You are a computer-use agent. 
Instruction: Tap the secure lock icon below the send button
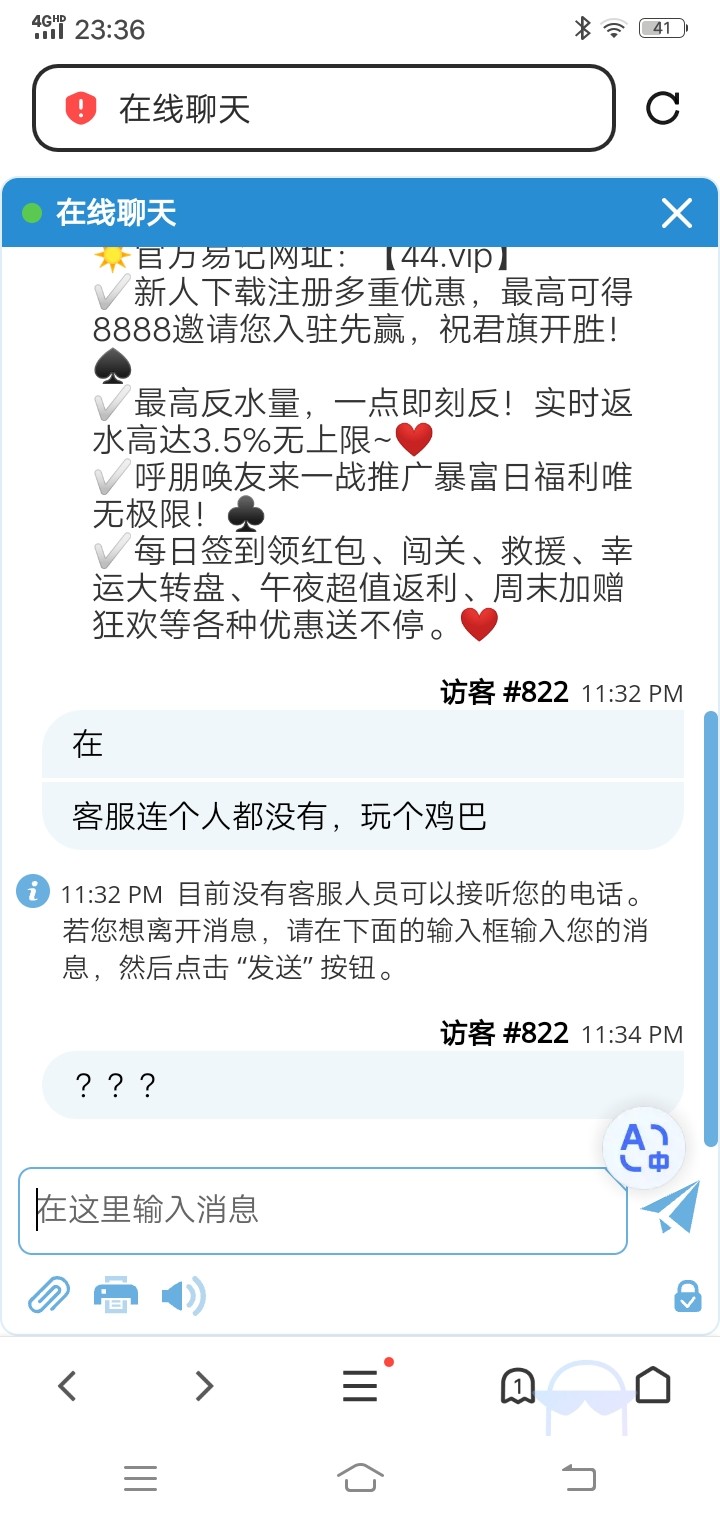687,1296
